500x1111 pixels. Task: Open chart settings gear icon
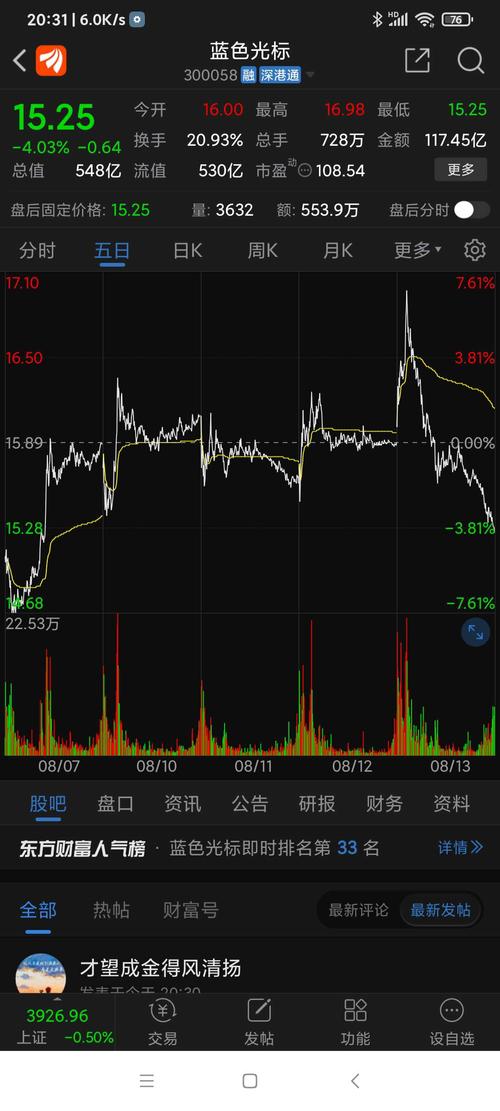pyautogui.click(x=475, y=250)
